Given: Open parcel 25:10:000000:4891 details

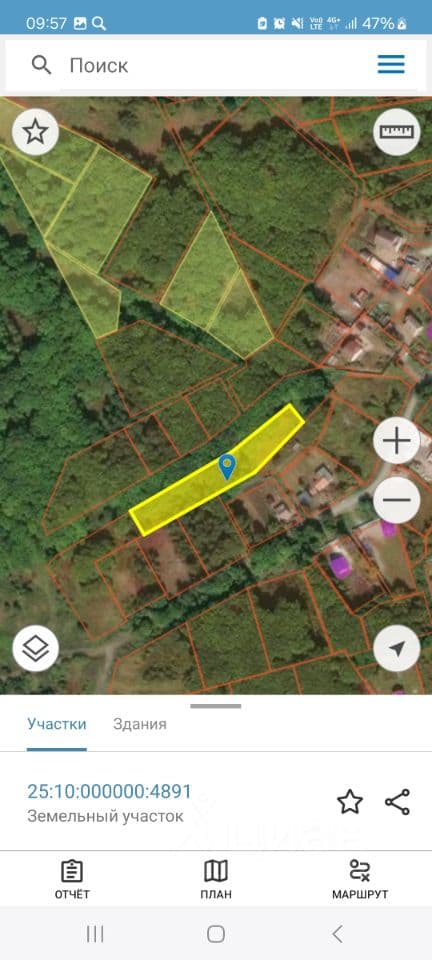Looking at the screenshot, I should 109,791.
